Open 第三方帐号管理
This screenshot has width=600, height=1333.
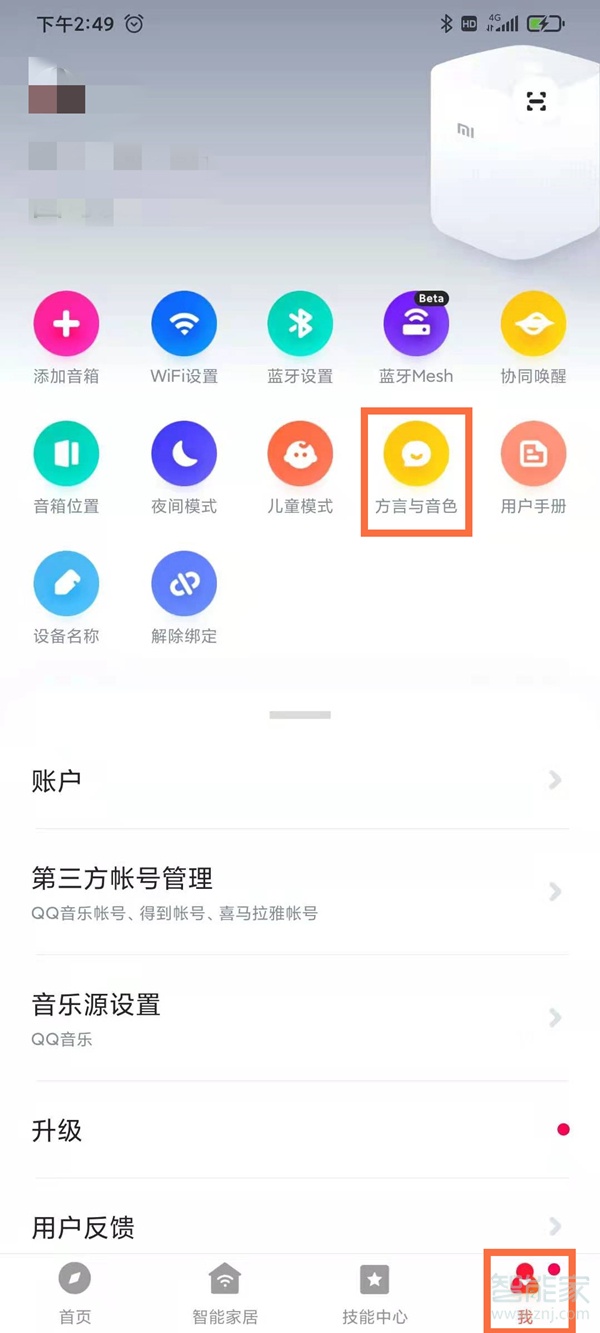click(300, 891)
